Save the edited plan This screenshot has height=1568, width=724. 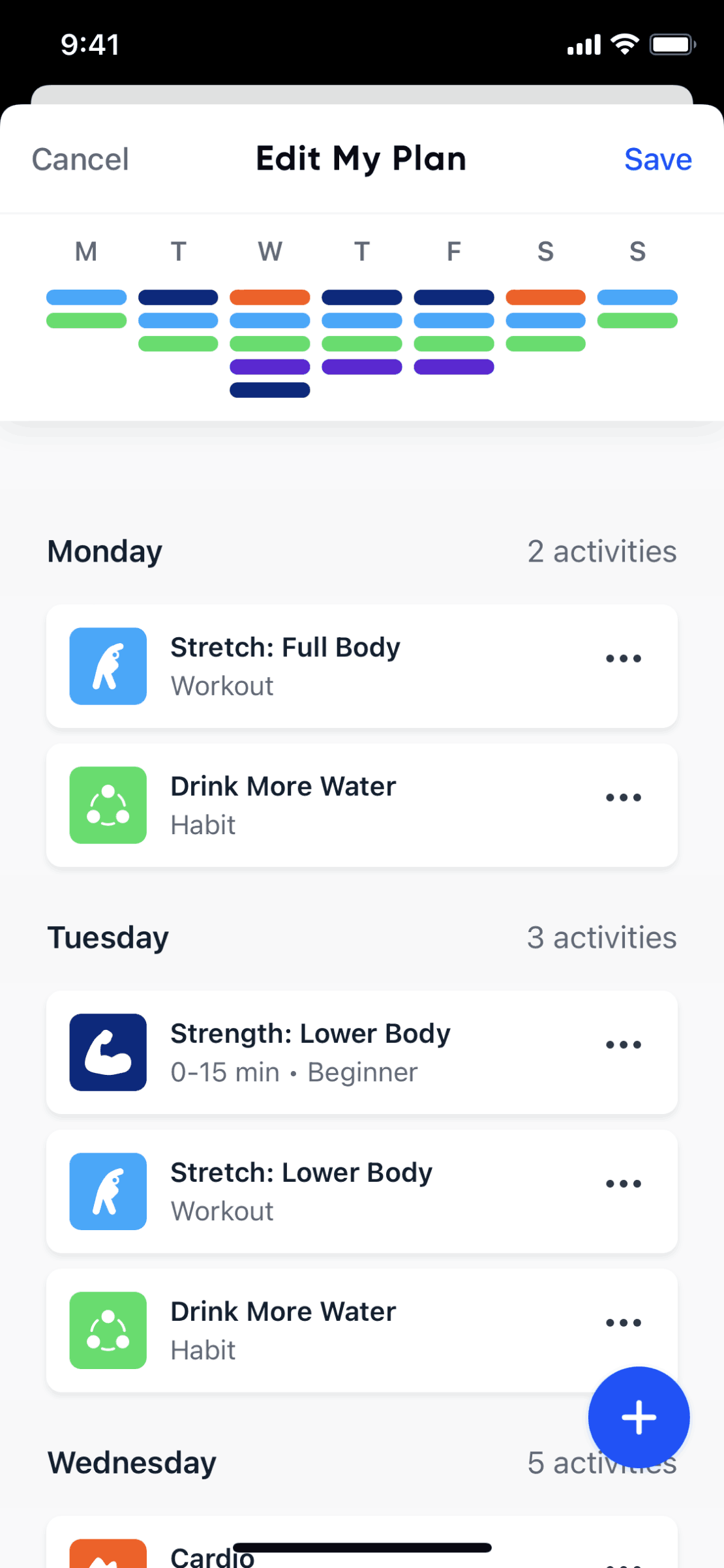point(657,160)
